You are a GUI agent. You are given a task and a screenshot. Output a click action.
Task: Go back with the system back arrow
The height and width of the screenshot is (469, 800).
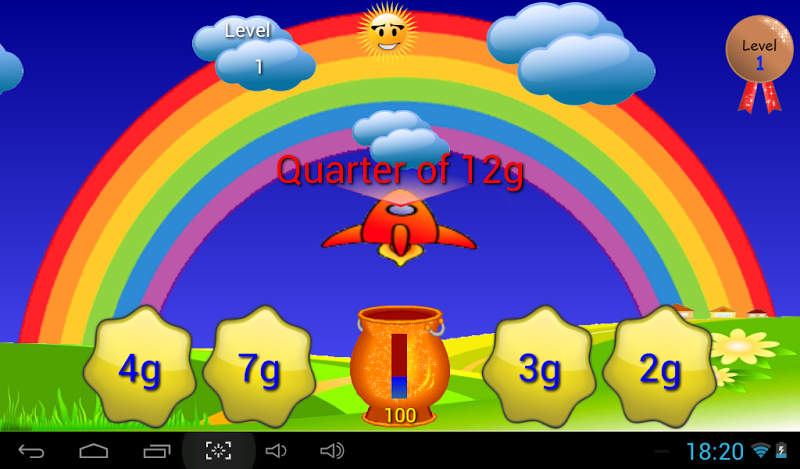click(x=31, y=451)
